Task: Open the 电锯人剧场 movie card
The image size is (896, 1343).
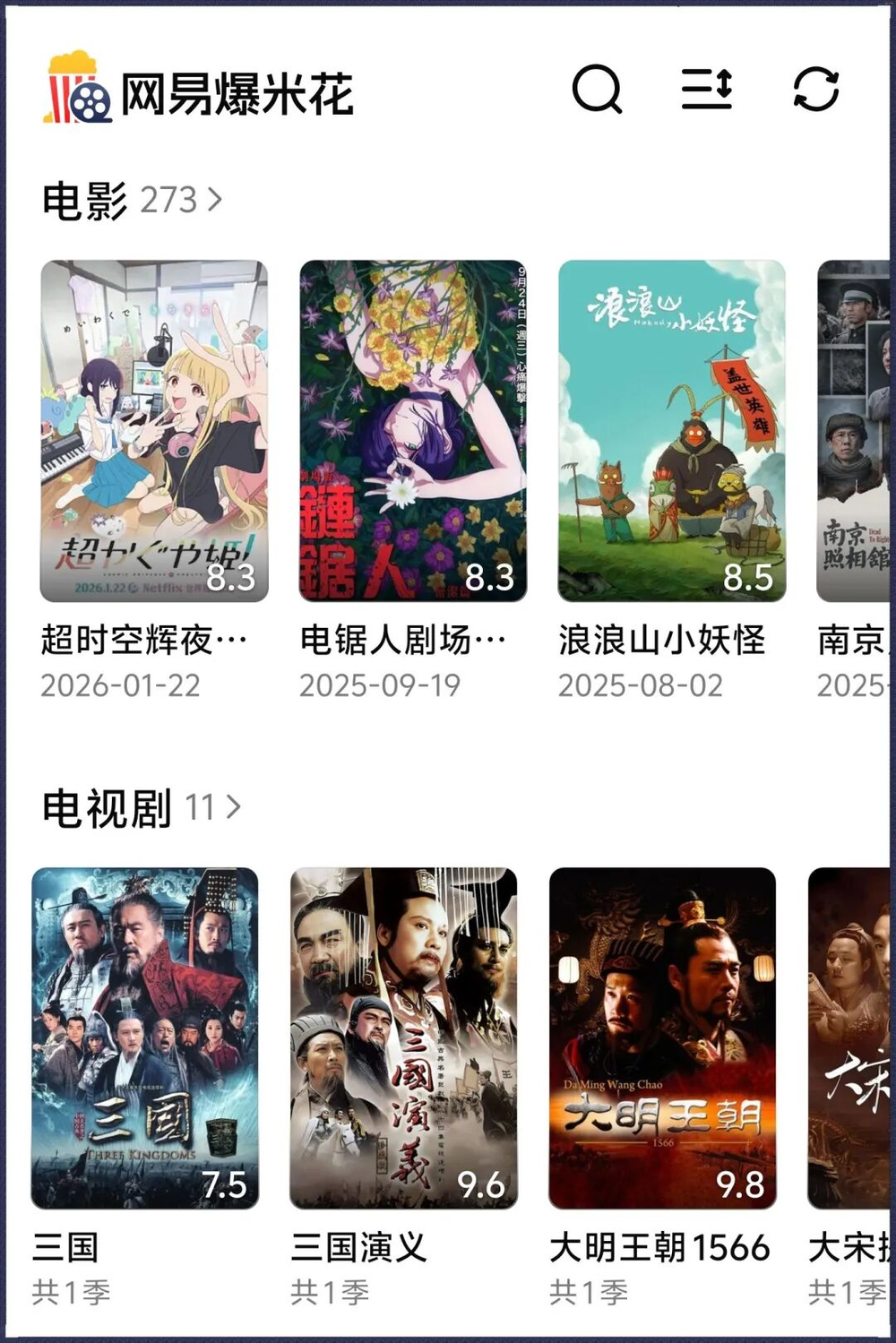Action: (413, 431)
